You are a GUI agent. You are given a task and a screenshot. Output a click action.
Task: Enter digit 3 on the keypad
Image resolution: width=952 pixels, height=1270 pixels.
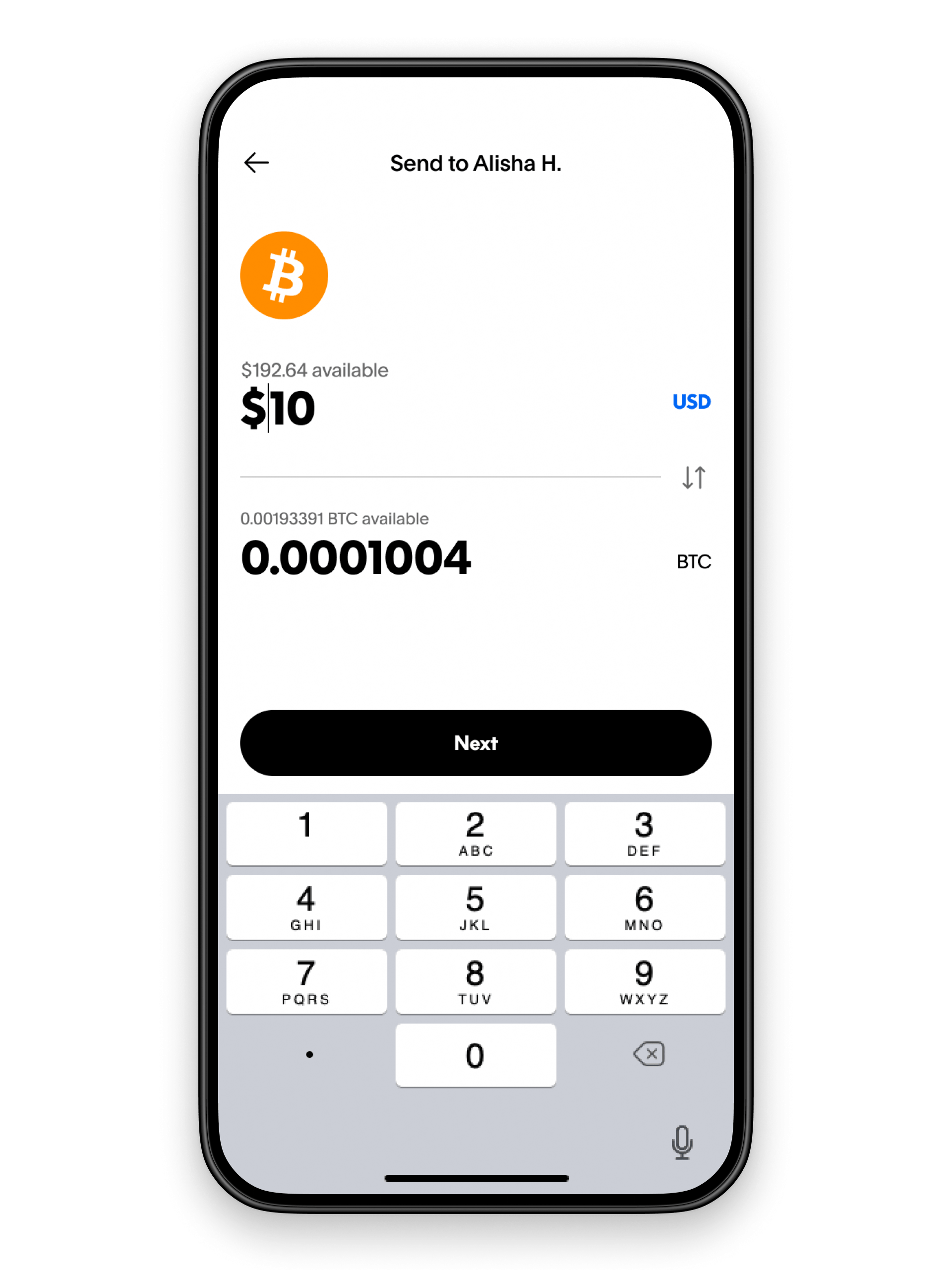[644, 833]
